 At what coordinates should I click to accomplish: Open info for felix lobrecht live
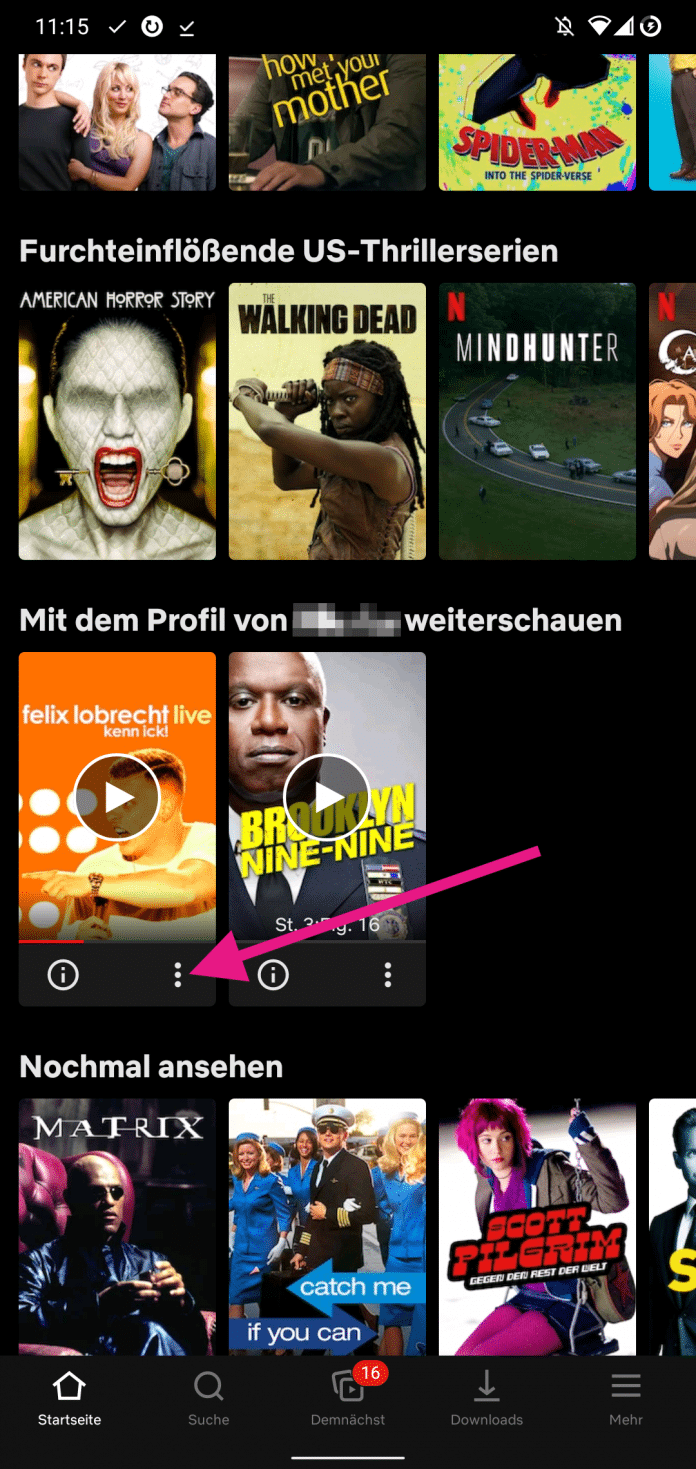coord(63,975)
